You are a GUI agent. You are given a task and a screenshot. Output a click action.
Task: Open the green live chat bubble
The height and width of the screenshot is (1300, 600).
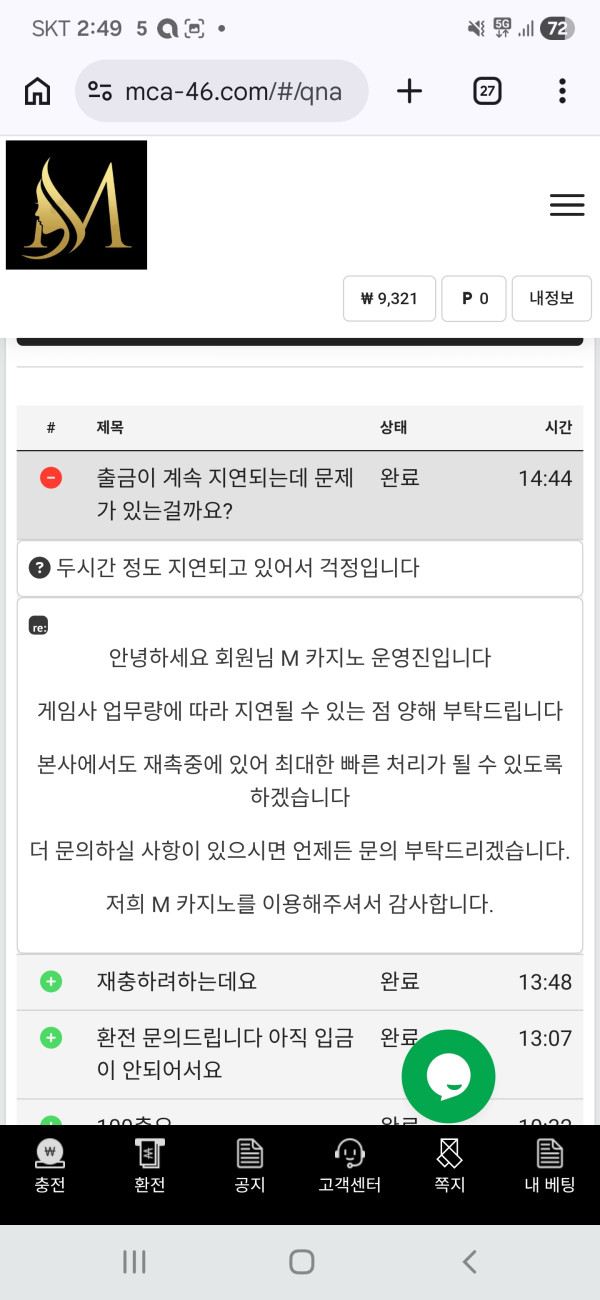pyautogui.click(x=448, y=1076)
